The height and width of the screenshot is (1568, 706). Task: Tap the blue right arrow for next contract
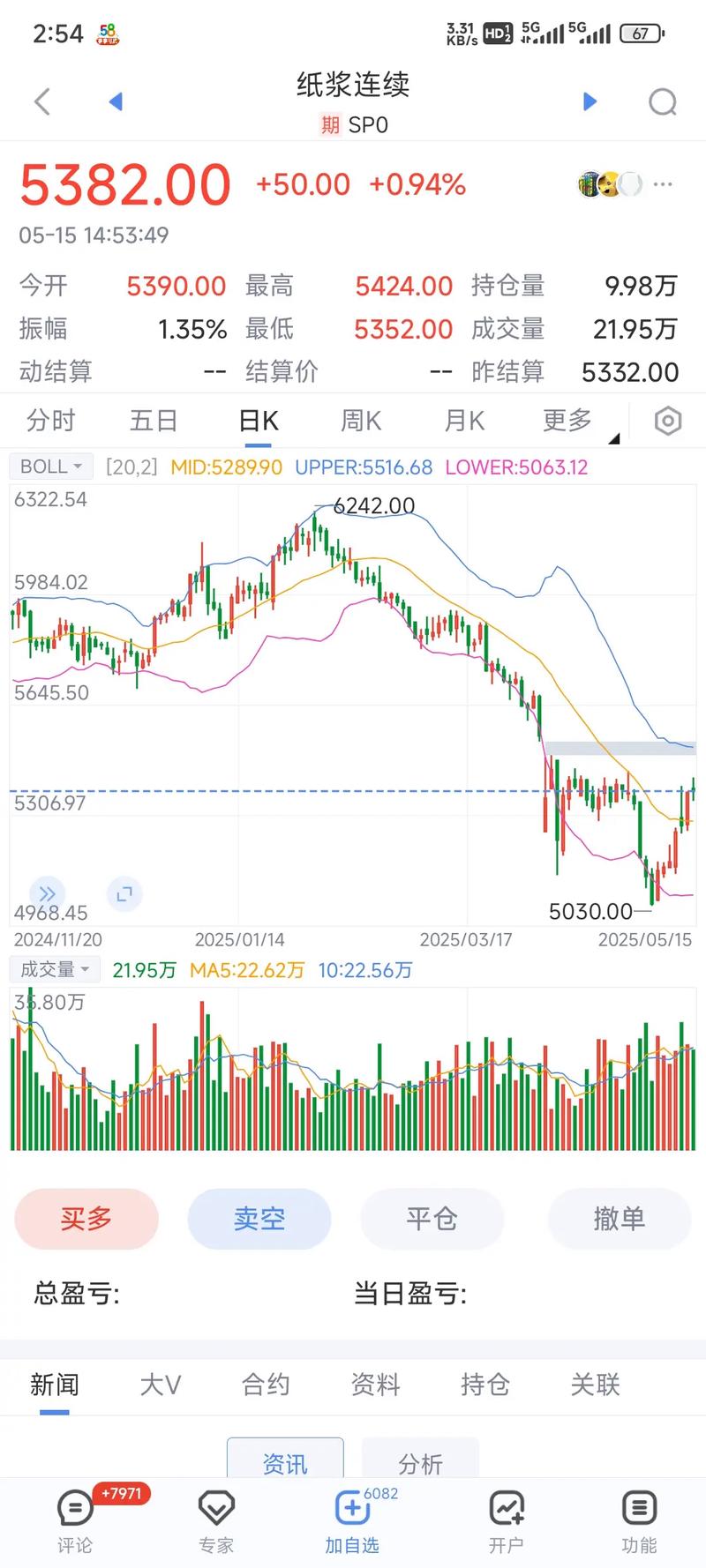590,101
